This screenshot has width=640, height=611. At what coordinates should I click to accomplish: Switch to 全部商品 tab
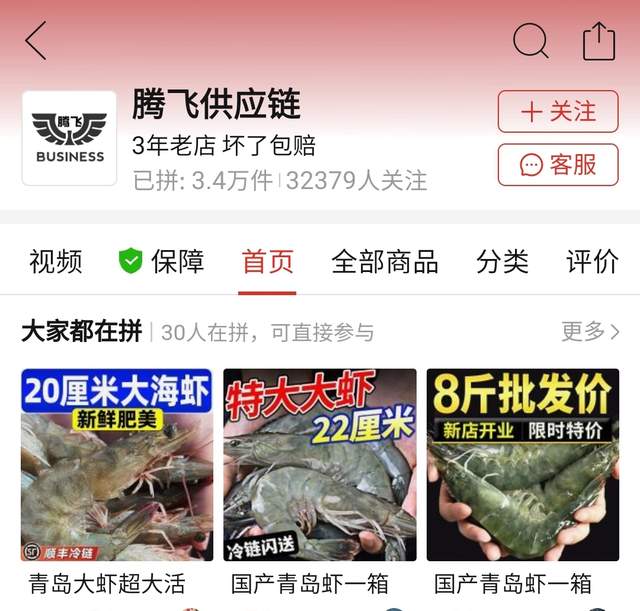point(384,262)
